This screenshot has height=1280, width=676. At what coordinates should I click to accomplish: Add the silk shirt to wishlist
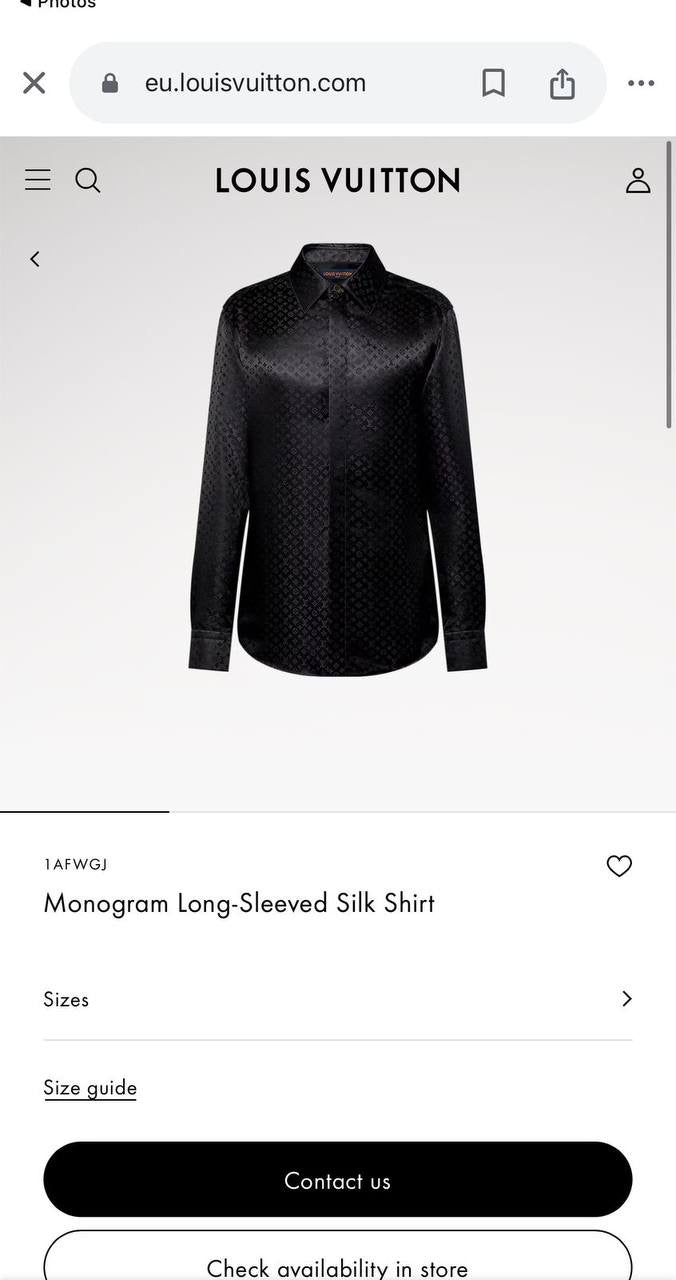click(619, 866)
